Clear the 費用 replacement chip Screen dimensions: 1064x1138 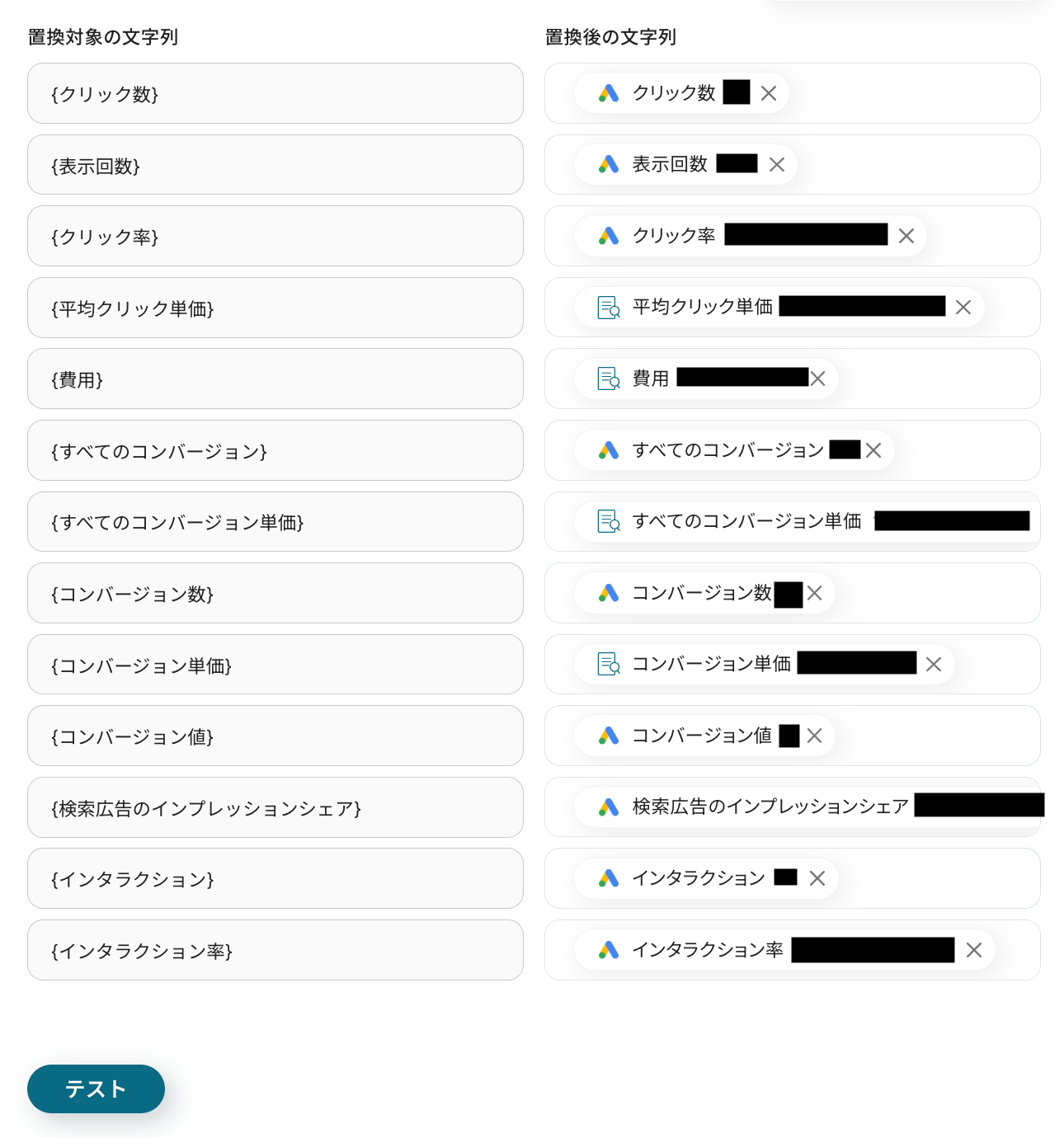point(818,379)
